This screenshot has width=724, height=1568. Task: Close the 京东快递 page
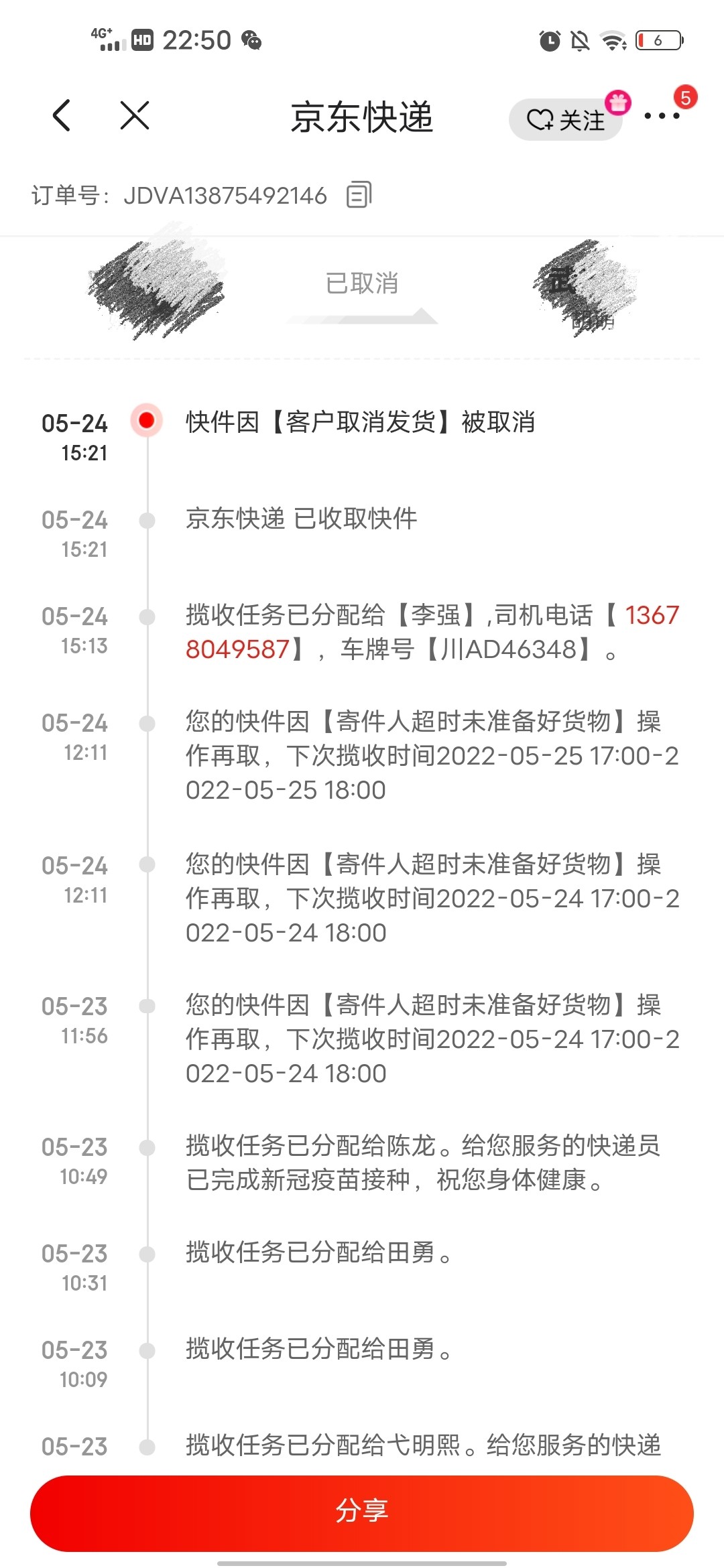click(x=134, y=115)
